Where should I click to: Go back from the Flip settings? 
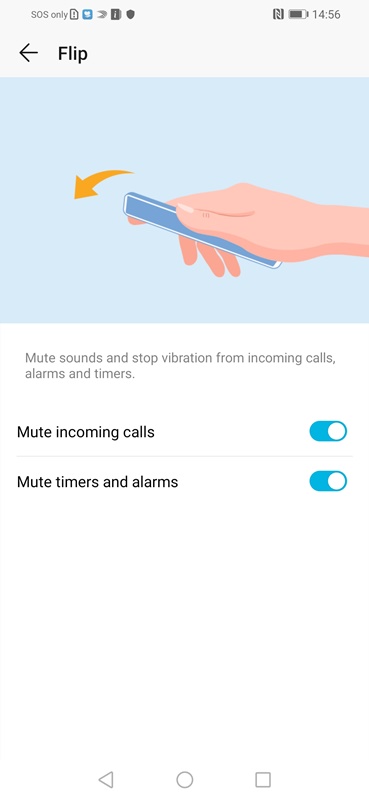[x=29, y=53]
